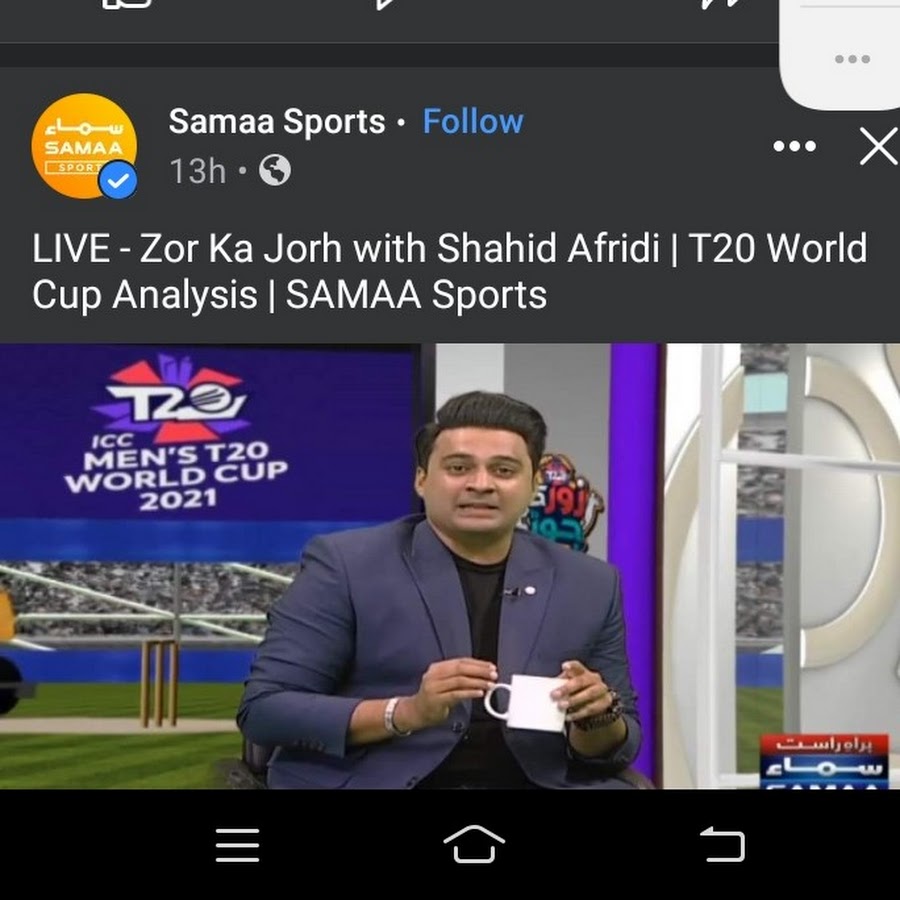Tap the floating panel's three-dot handle
The width and height of the screenshot is (900, 900).
point(852,59)
